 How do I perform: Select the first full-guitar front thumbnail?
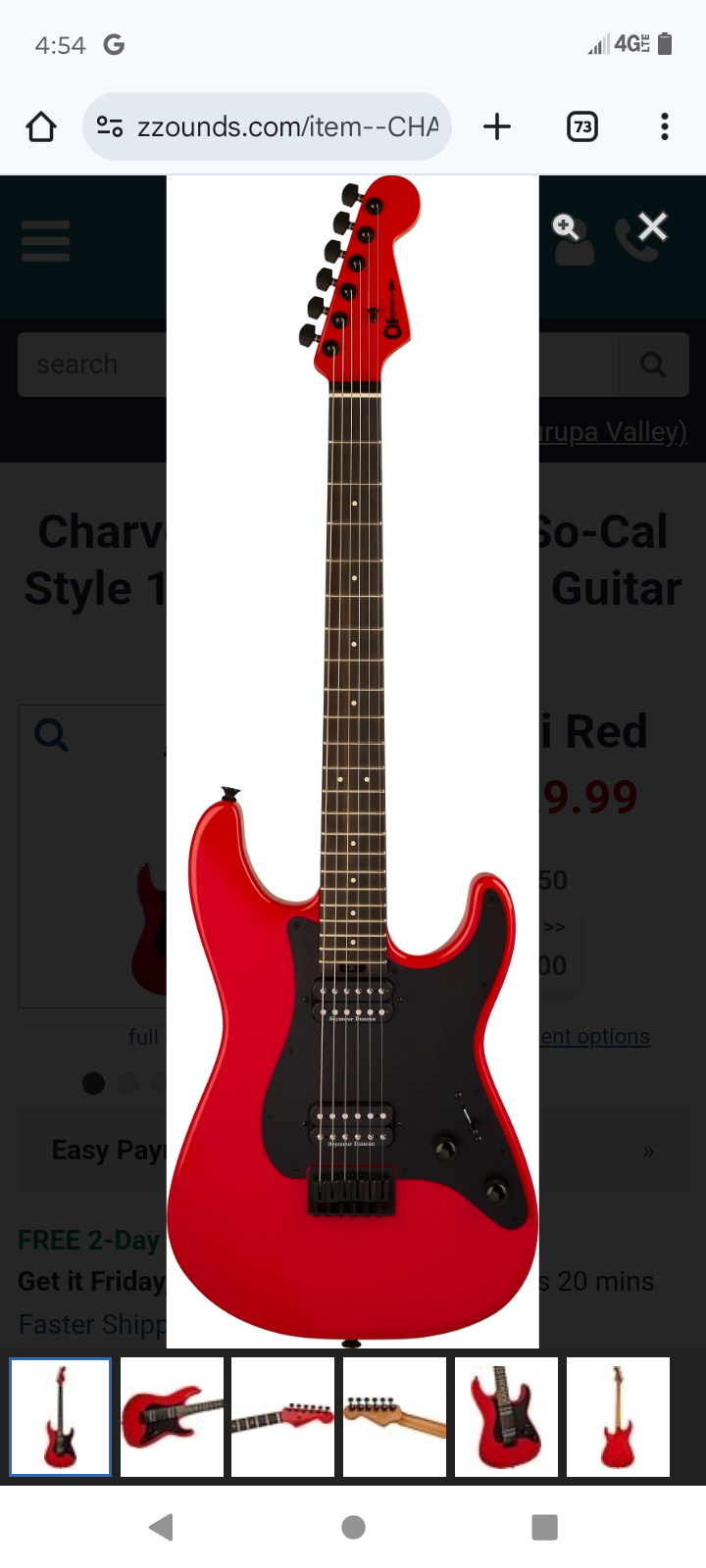click(61, 1417)
